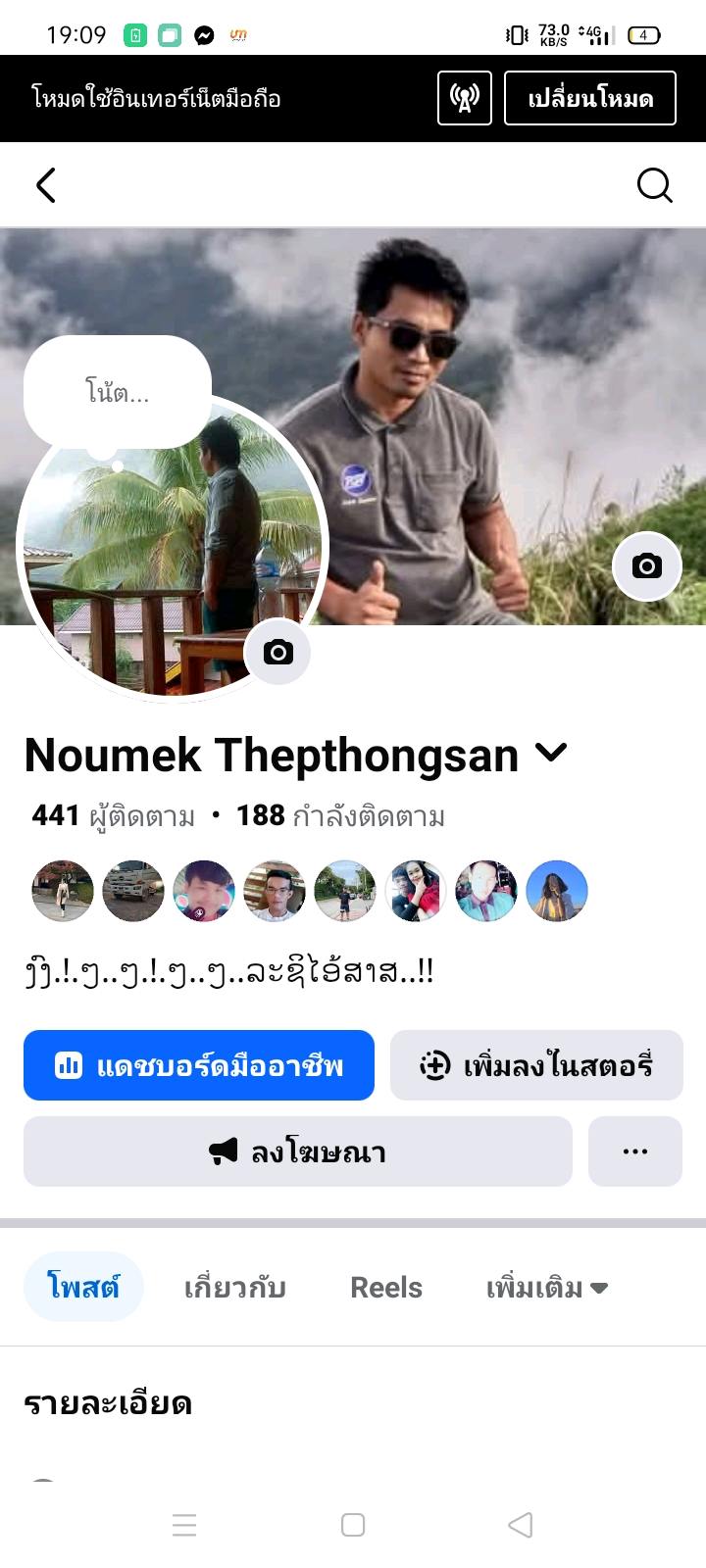This screenshot has width=706, height=1568.
Task: Edit cover photo with camera icon
Action: point(646,565)
